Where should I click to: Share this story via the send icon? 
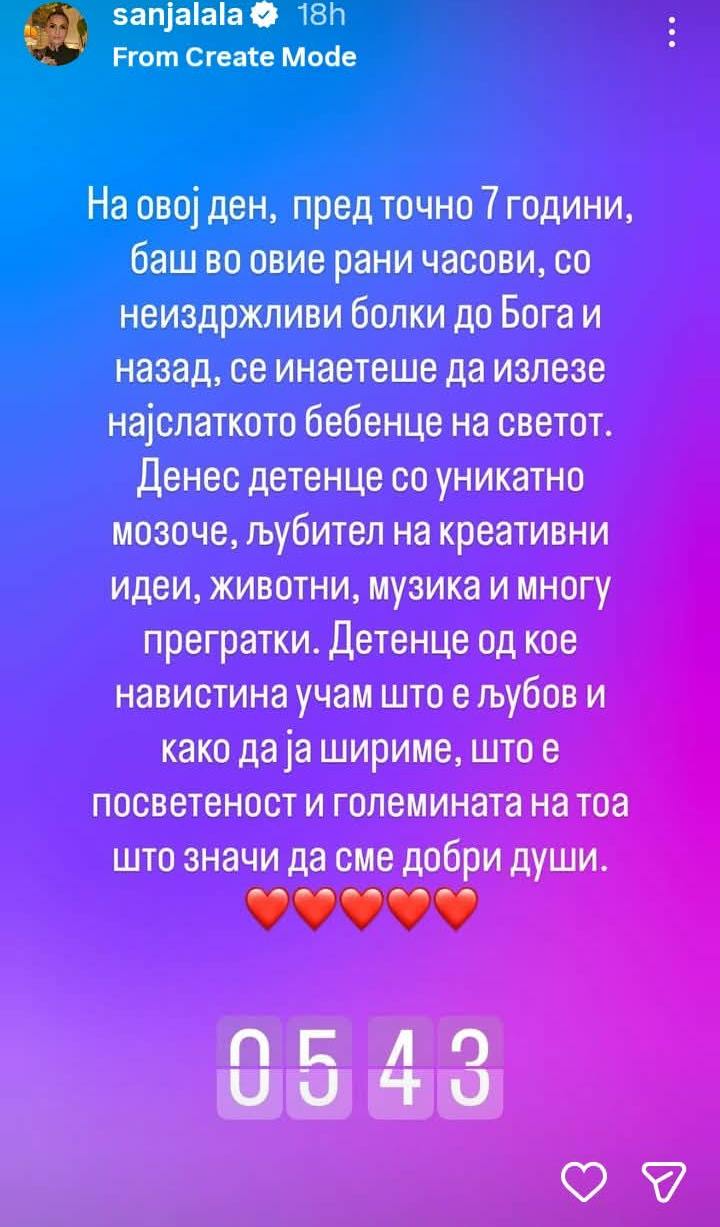point(662,1182)
